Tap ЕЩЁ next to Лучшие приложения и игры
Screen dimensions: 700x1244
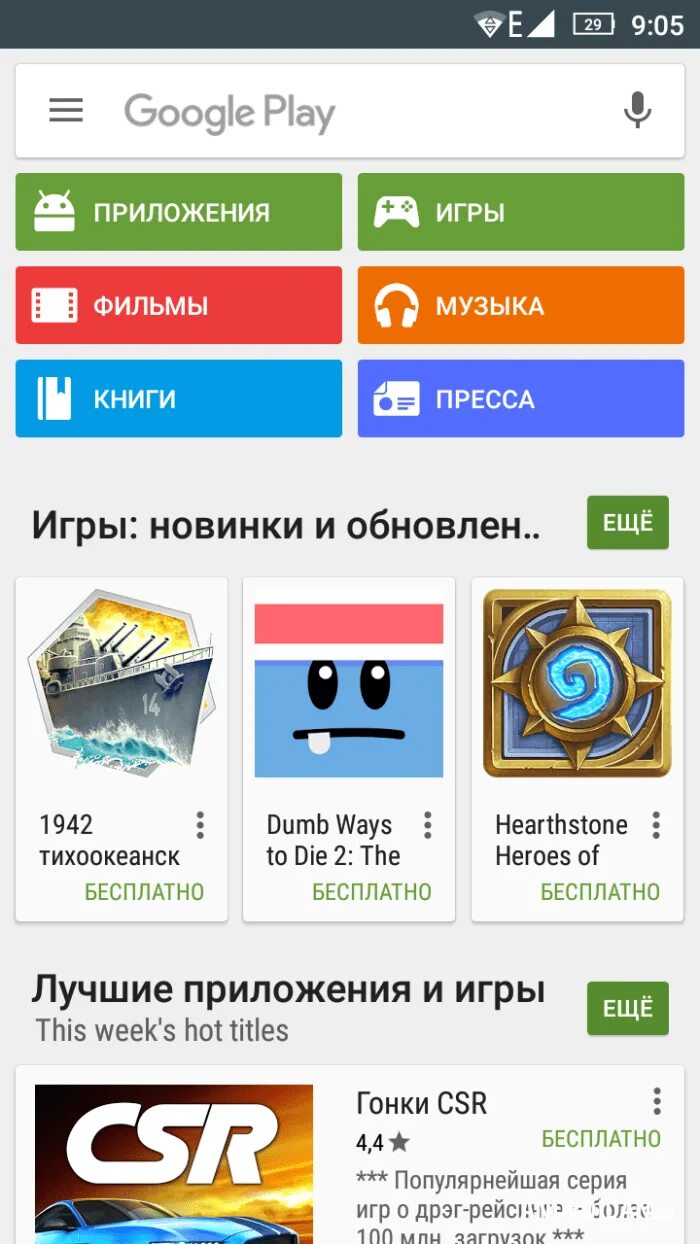627,1008
